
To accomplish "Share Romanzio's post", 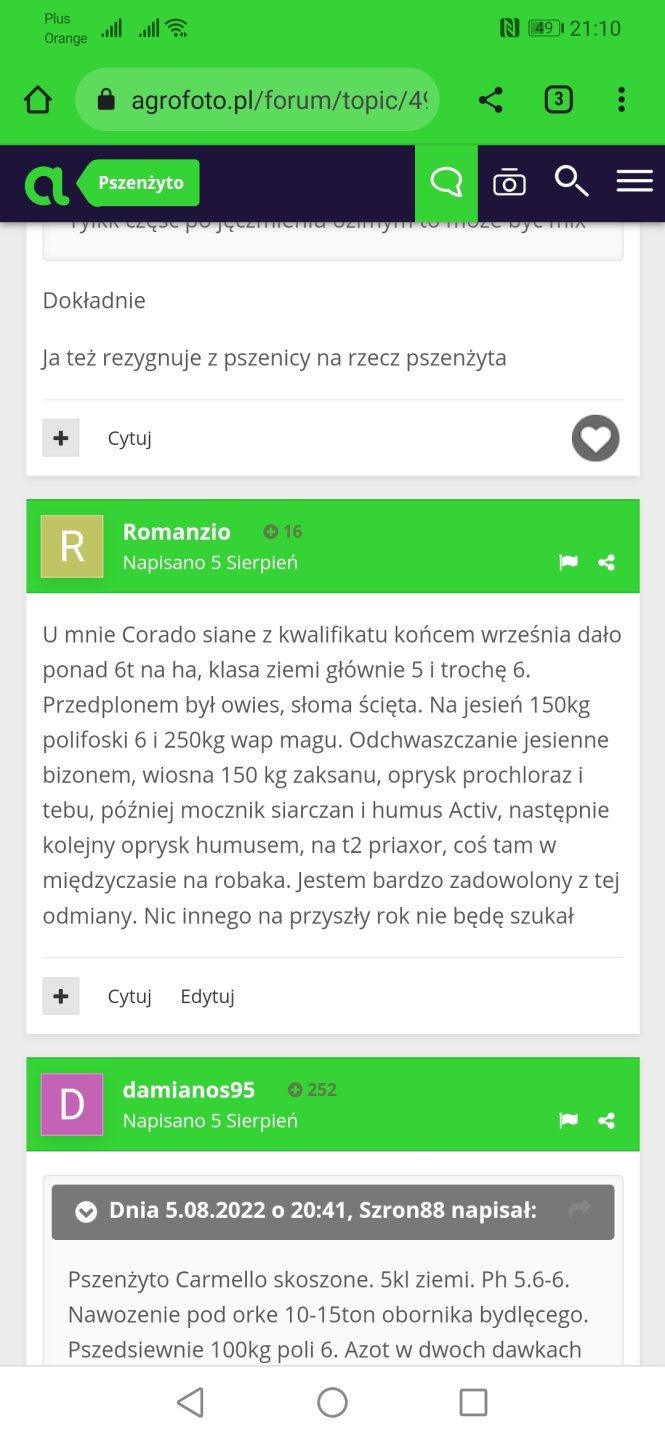I will (606, 563).
